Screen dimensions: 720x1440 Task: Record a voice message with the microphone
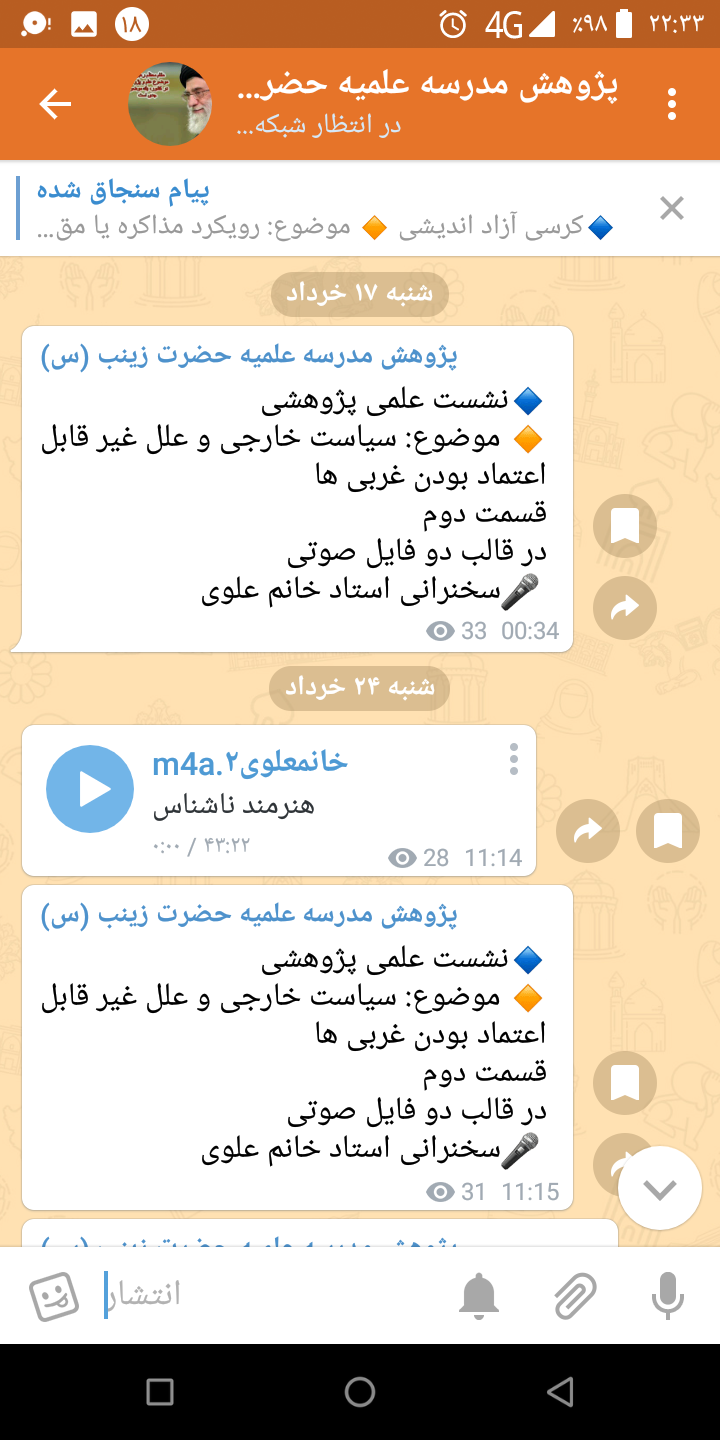pyautogui.click(x=668, y=1296)
